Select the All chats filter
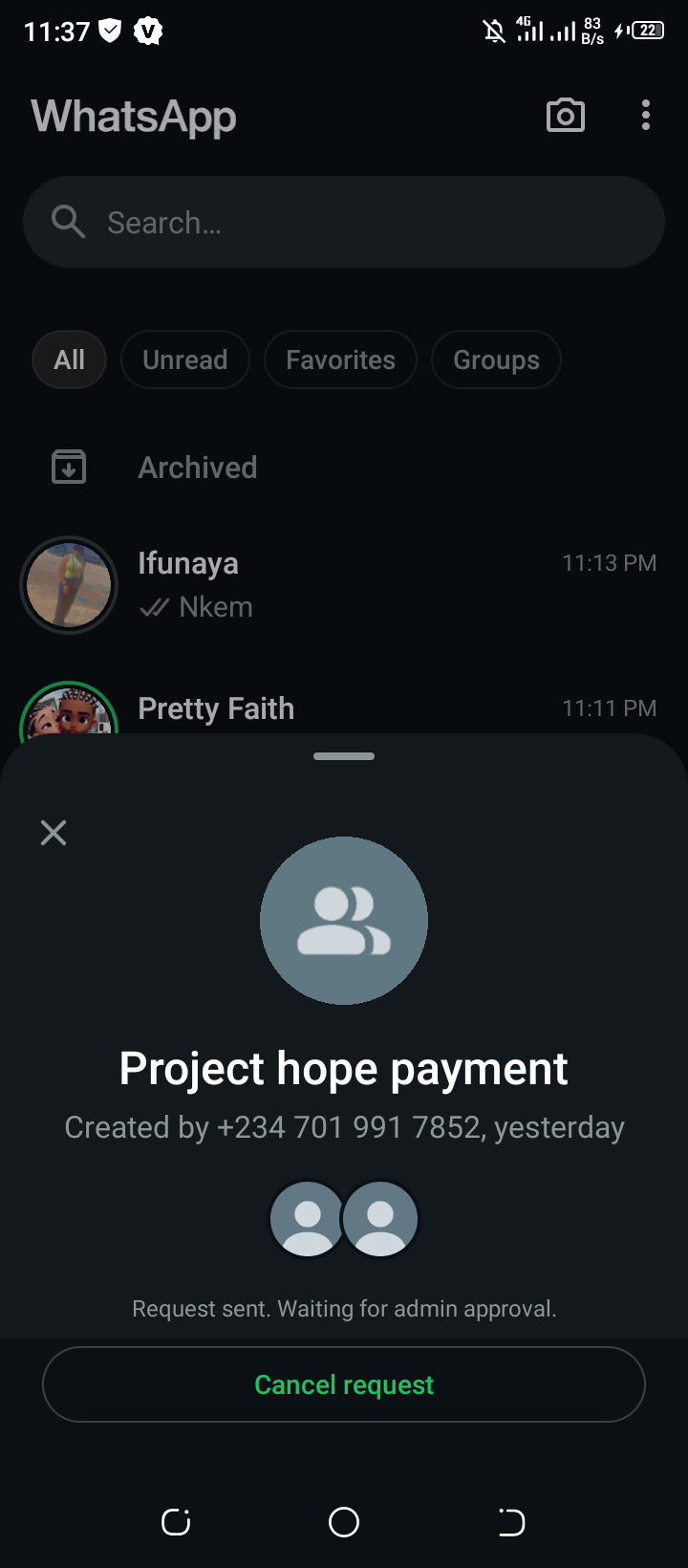Image resolution: width=688 pixels, height=1568 pixels. 69,359
